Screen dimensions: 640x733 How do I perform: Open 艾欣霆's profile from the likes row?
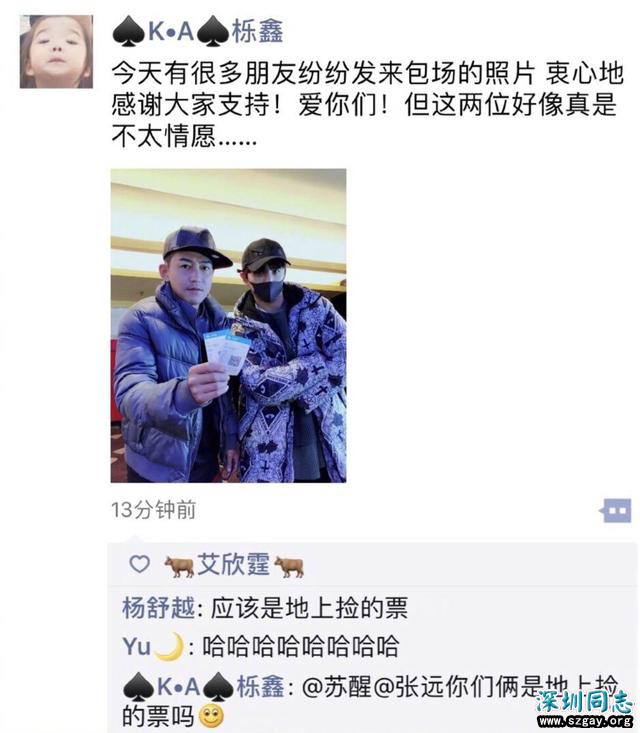pyautogui.click(x=233, y=565)
